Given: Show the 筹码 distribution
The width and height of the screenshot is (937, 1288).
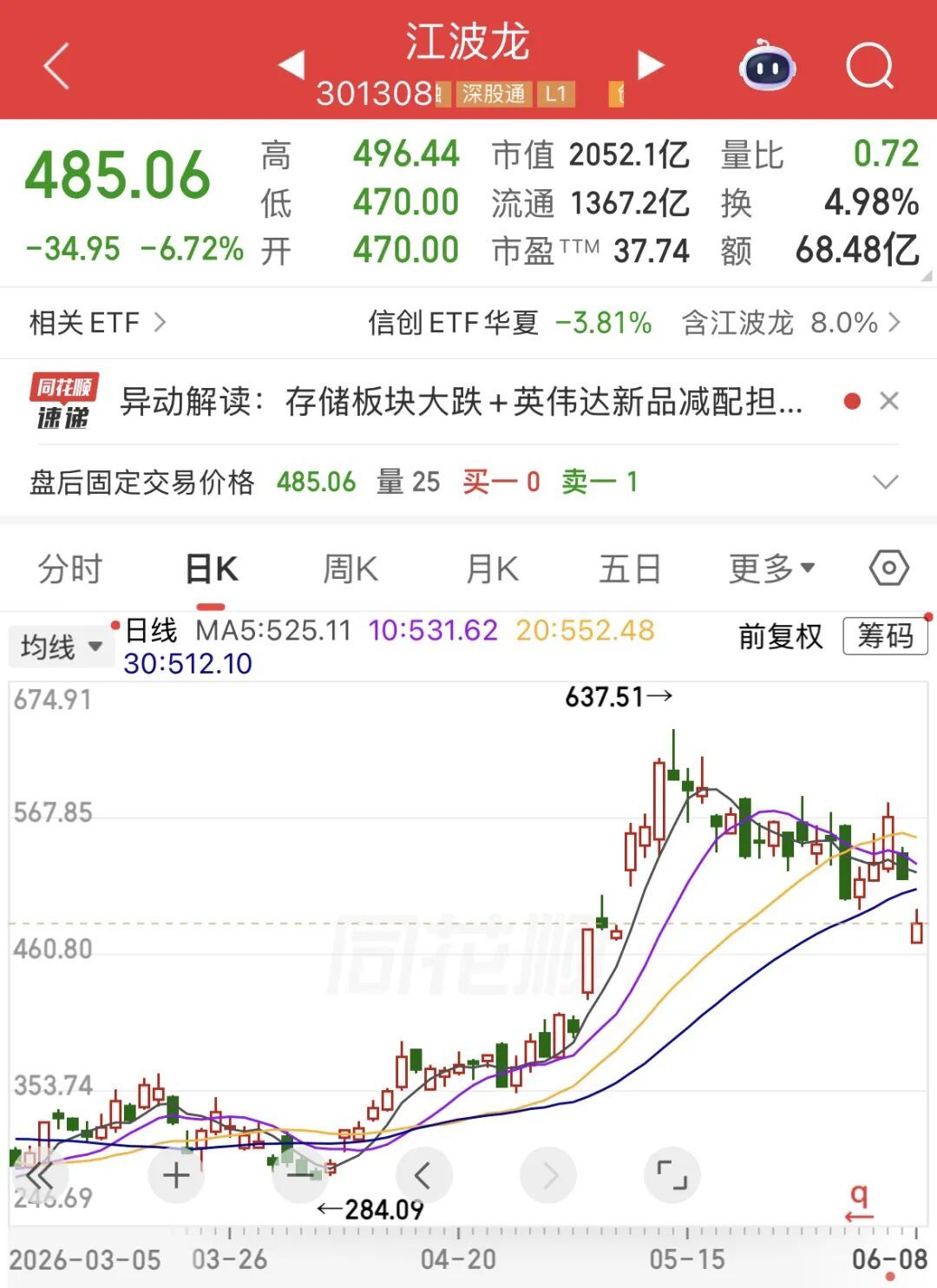Looking at the screenshot, I should [x=885, y=636].
